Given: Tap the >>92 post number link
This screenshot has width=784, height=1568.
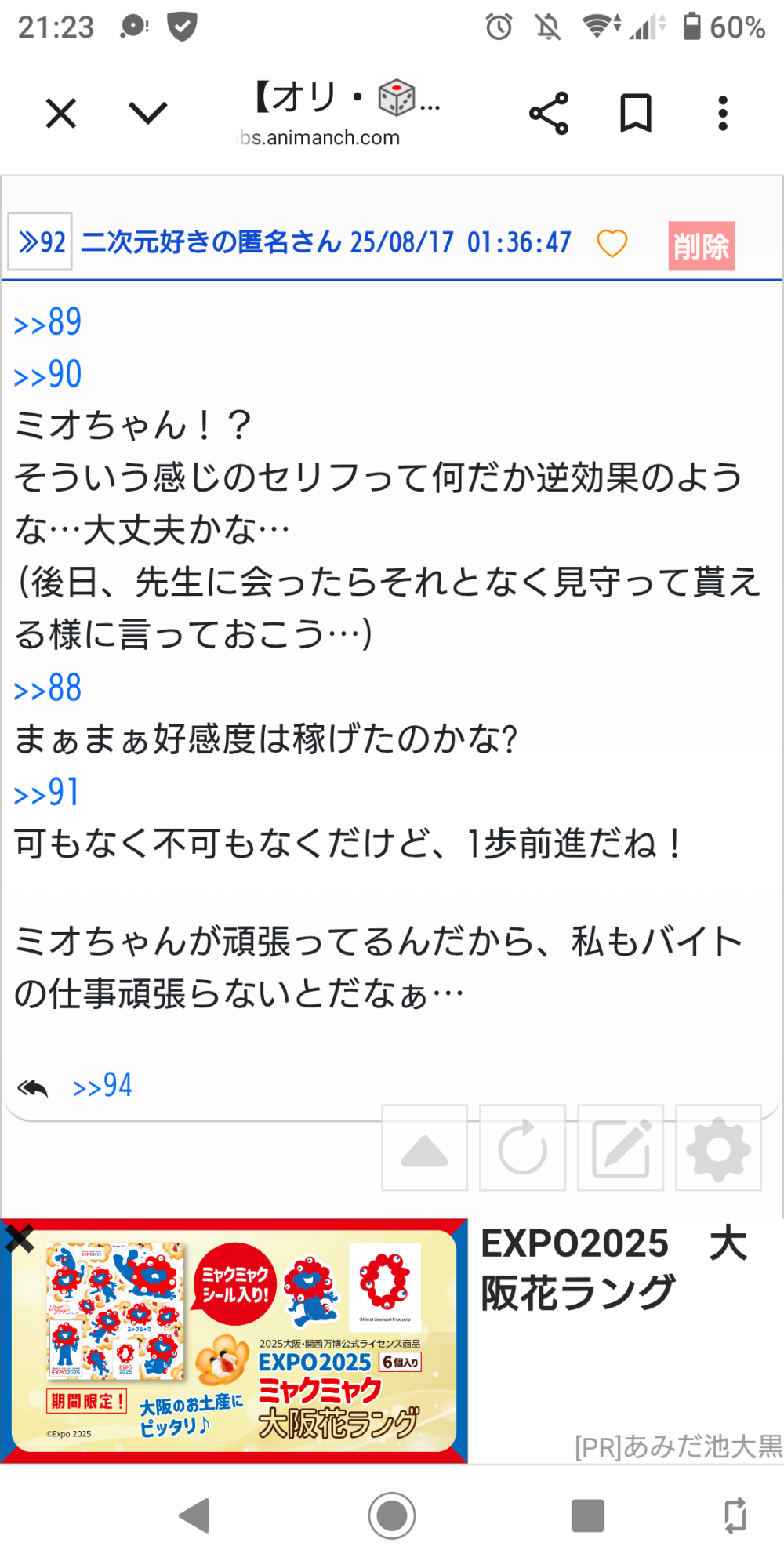Looking at the screenshot, I should tap(41, 242).
